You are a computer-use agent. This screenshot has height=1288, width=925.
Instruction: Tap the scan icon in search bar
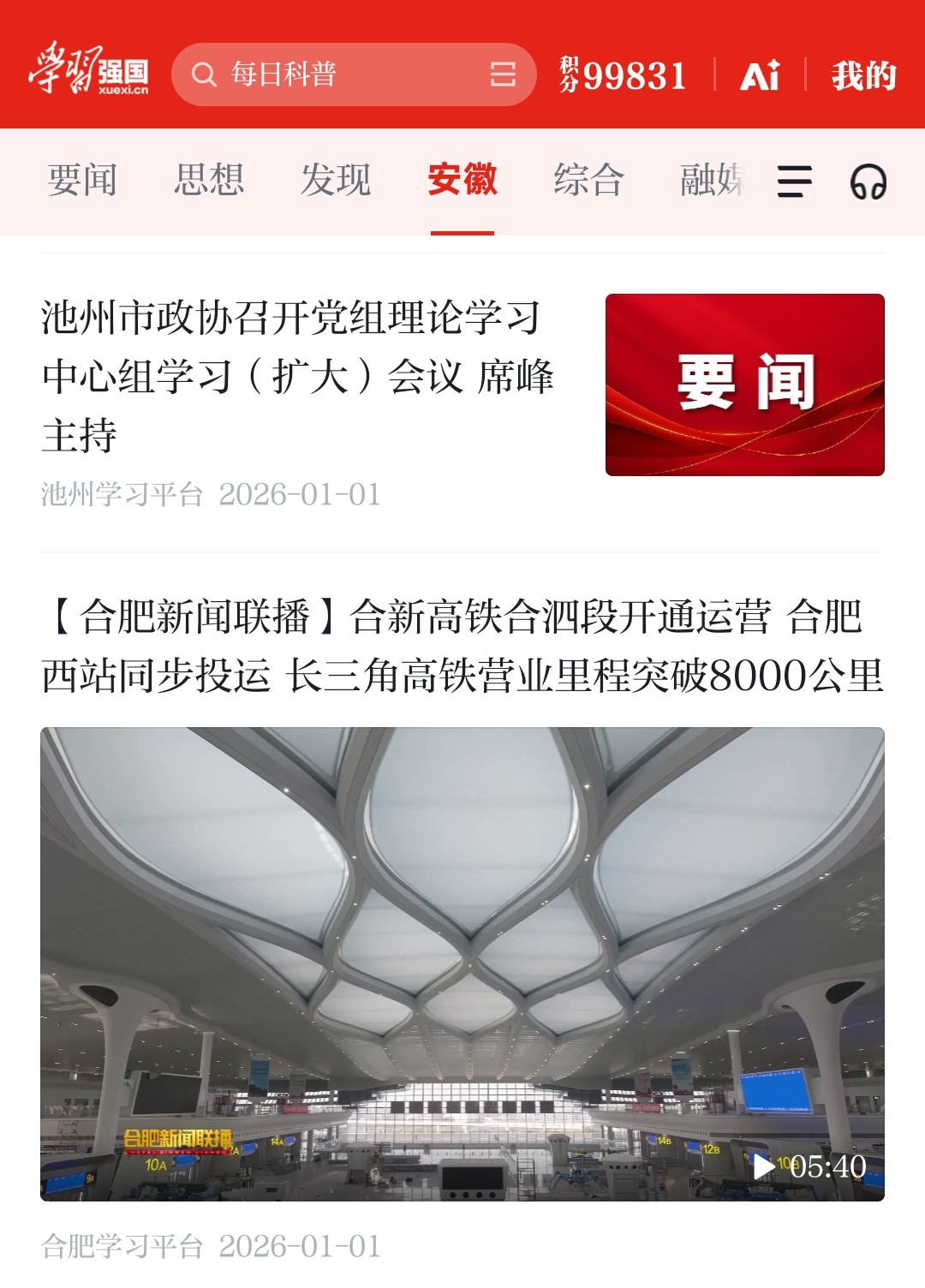(x=503, y=75)
